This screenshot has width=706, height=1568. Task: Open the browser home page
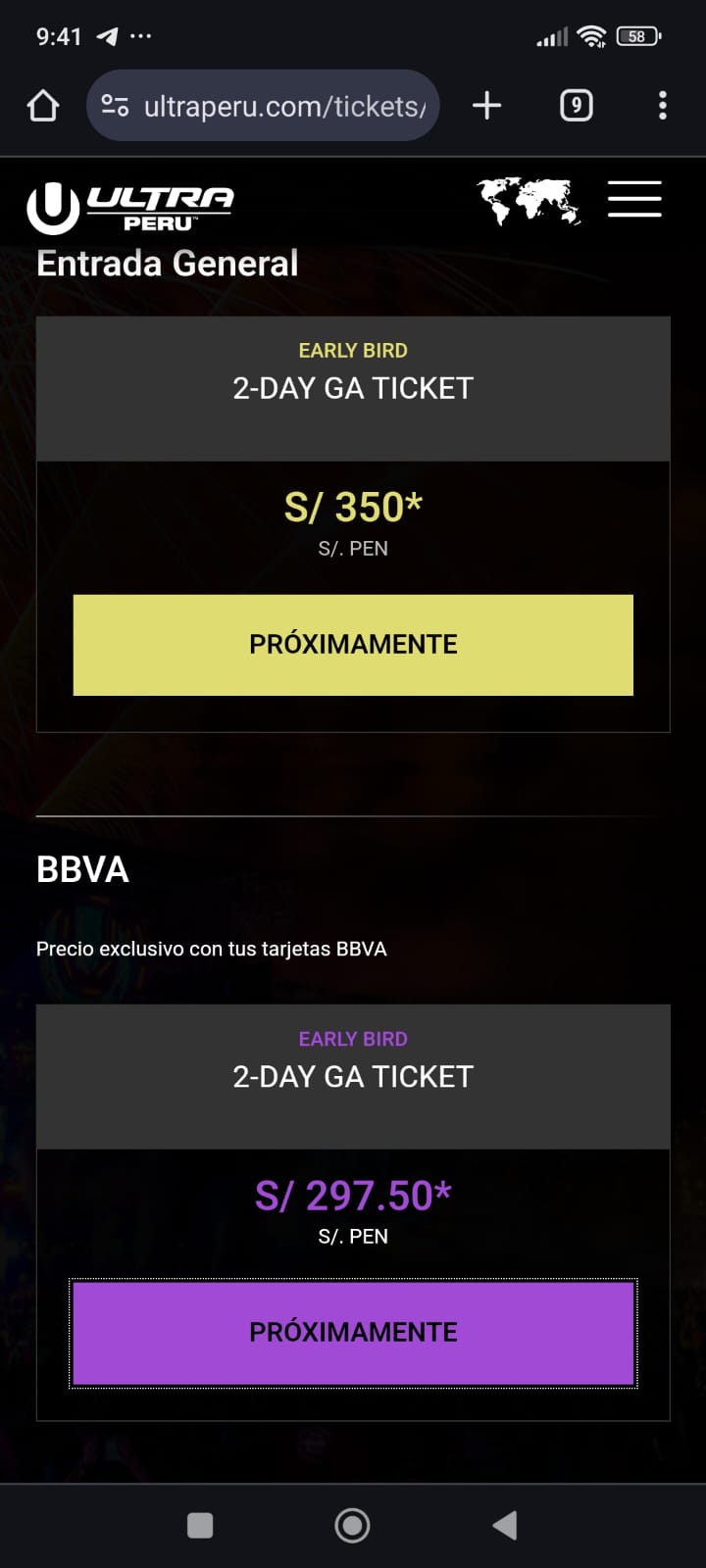tap(43, 106)
